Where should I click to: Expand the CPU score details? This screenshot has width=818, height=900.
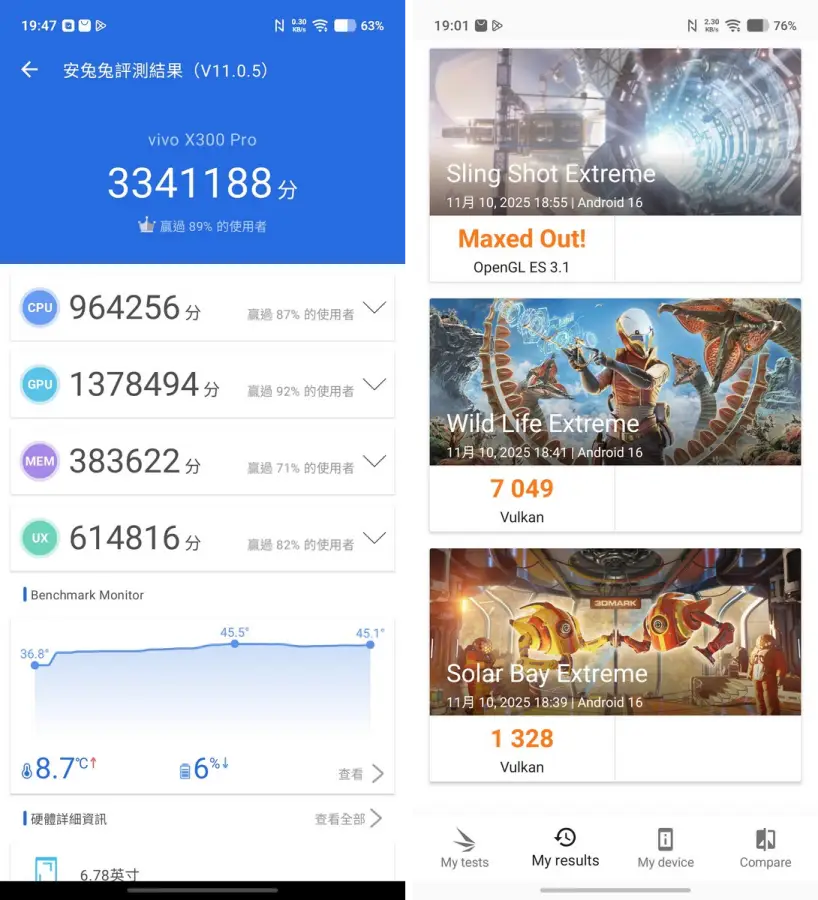pyautogui.click(x=374, y=308)
